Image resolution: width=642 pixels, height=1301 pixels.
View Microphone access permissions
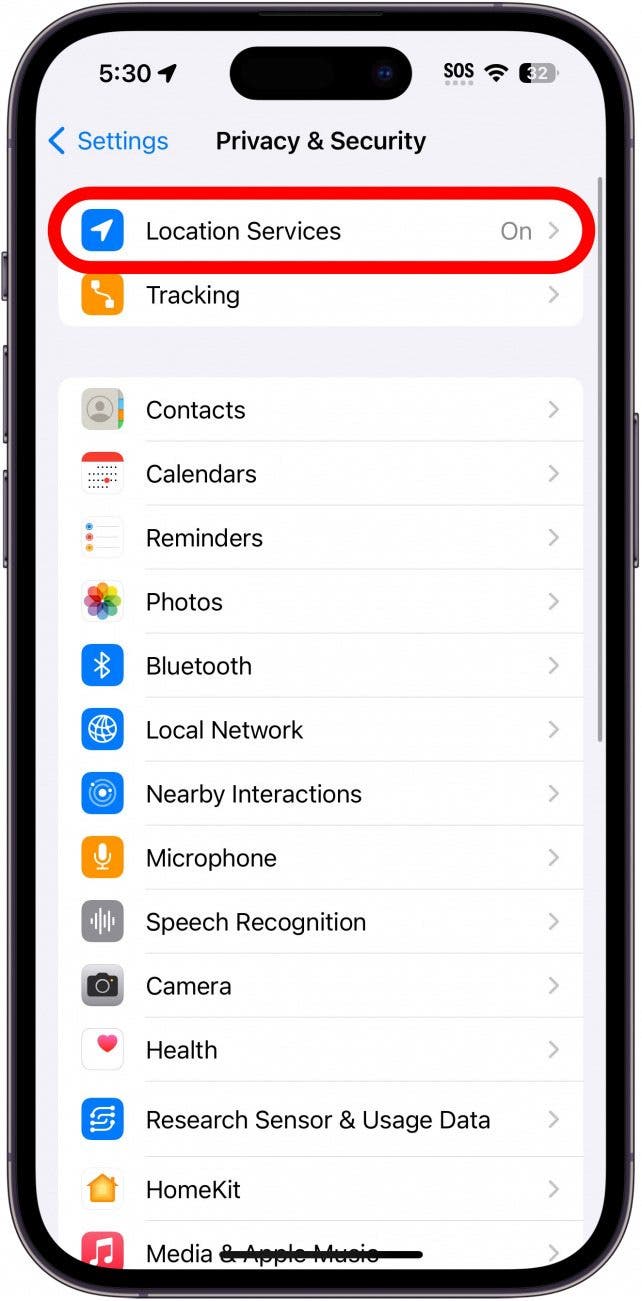(320, 858)
